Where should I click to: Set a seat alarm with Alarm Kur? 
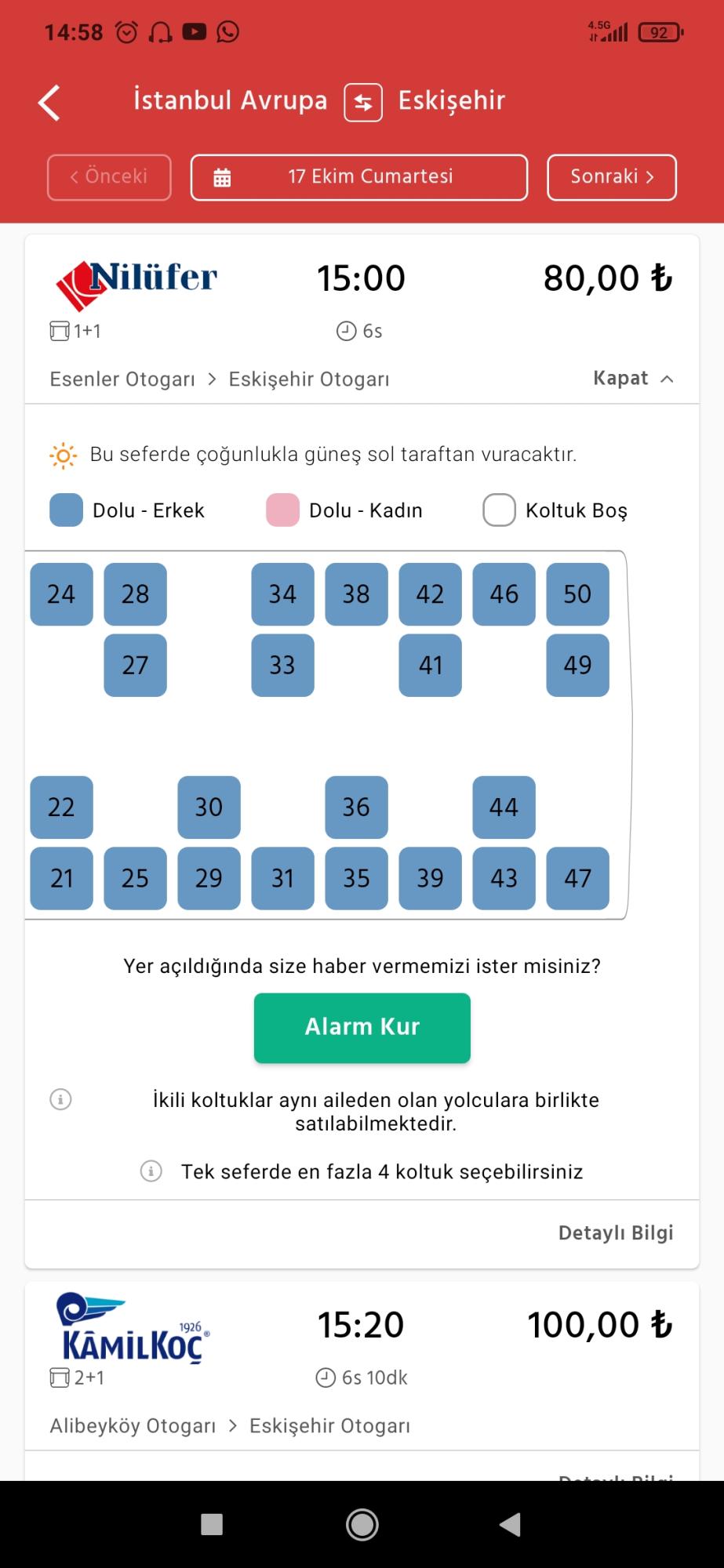pos(362,1028)
